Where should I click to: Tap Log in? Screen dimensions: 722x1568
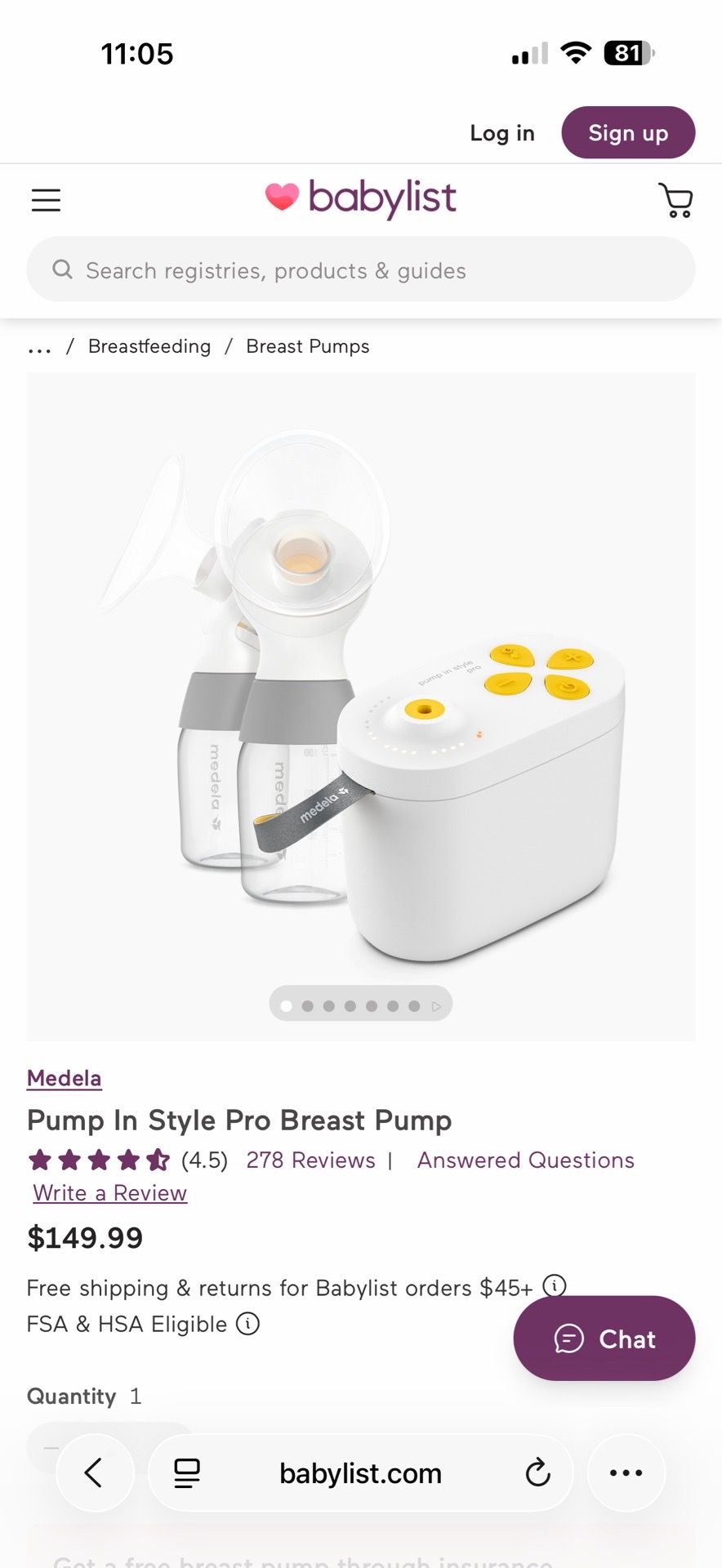(x=501, y=133)
